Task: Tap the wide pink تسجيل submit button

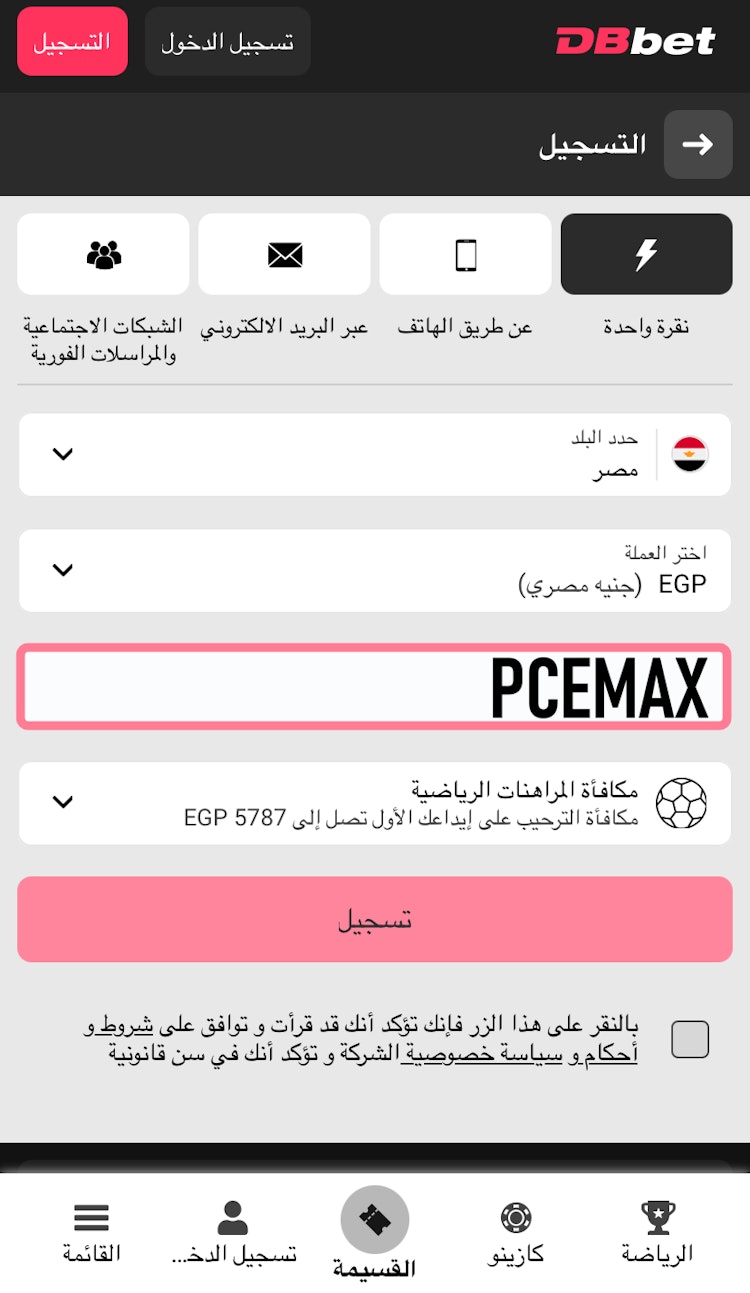Action: (x=374, y=920)
